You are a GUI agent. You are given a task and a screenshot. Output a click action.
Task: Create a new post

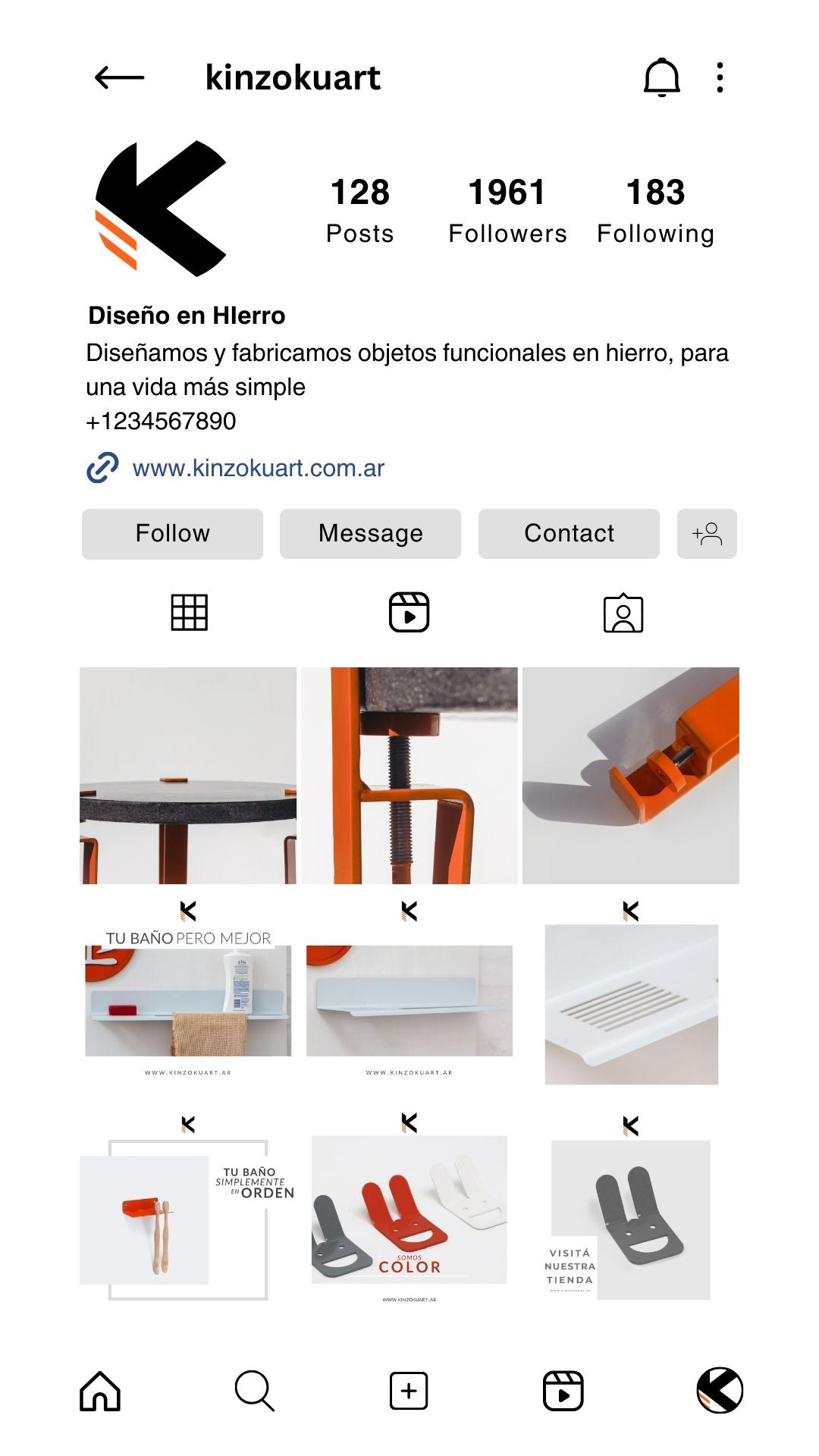pyautogui.click(x=409, y=1391)
